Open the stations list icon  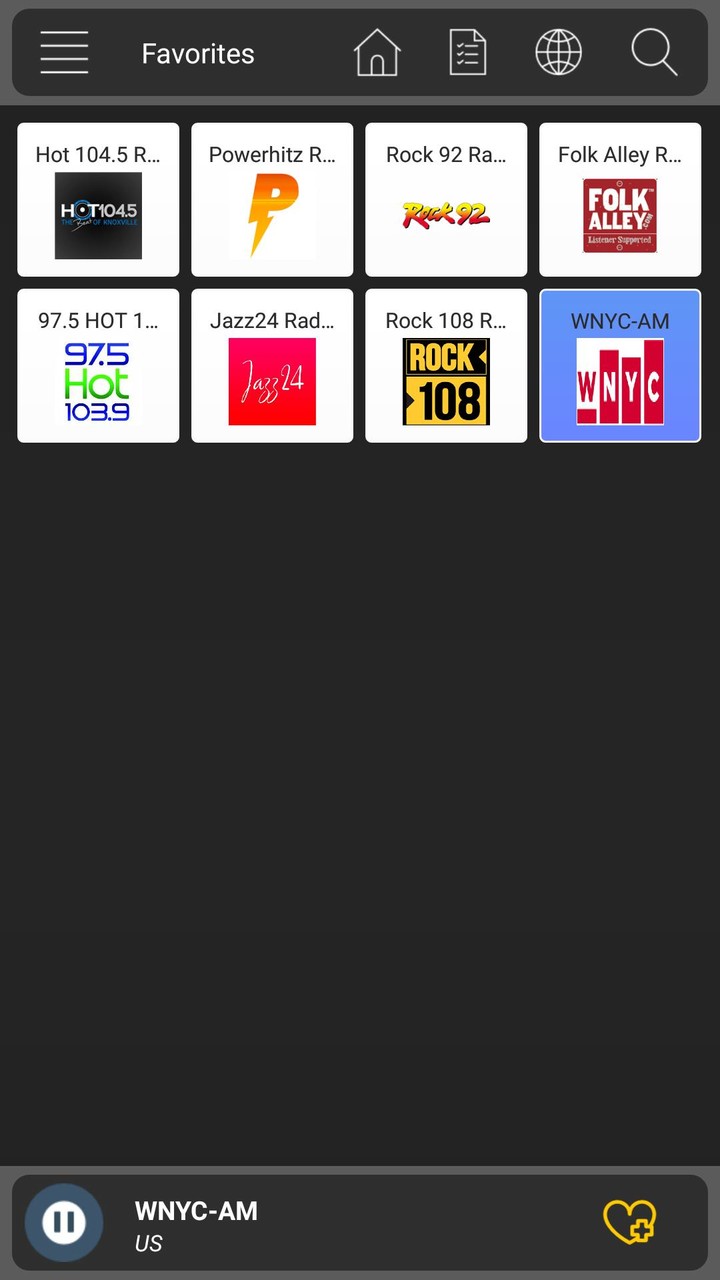click(468, 52)
